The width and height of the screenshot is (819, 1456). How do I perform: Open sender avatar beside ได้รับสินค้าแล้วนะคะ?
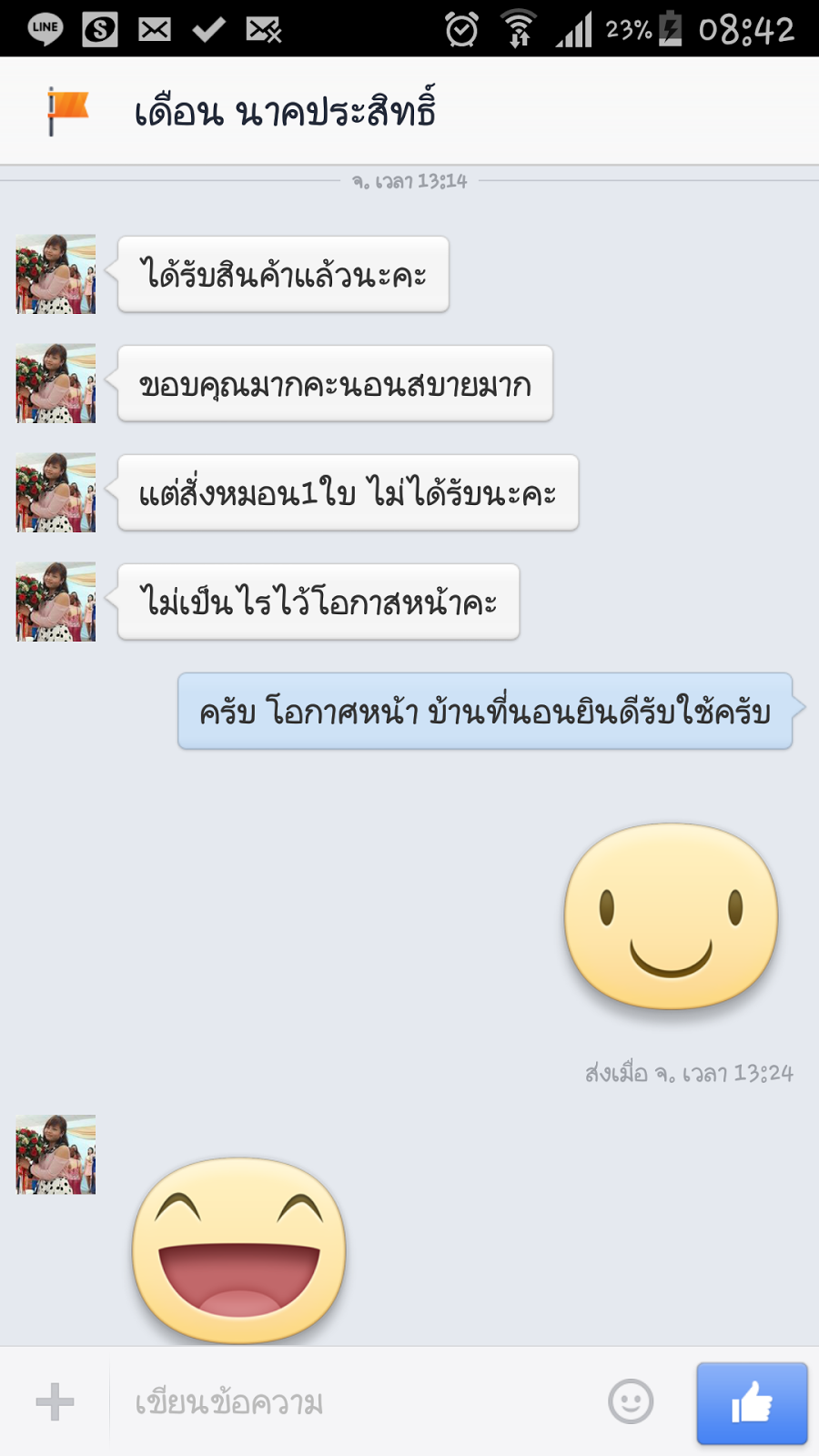[56, 274]
